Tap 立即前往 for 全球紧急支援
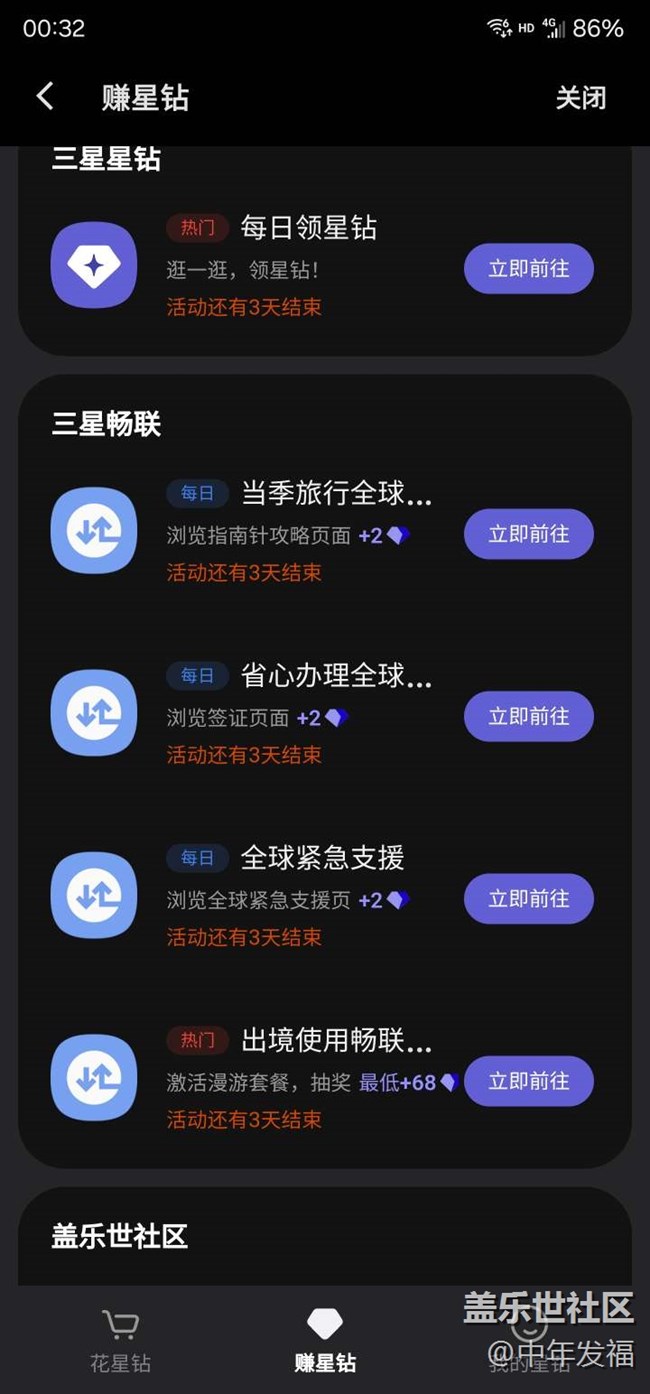 [529, 899]
